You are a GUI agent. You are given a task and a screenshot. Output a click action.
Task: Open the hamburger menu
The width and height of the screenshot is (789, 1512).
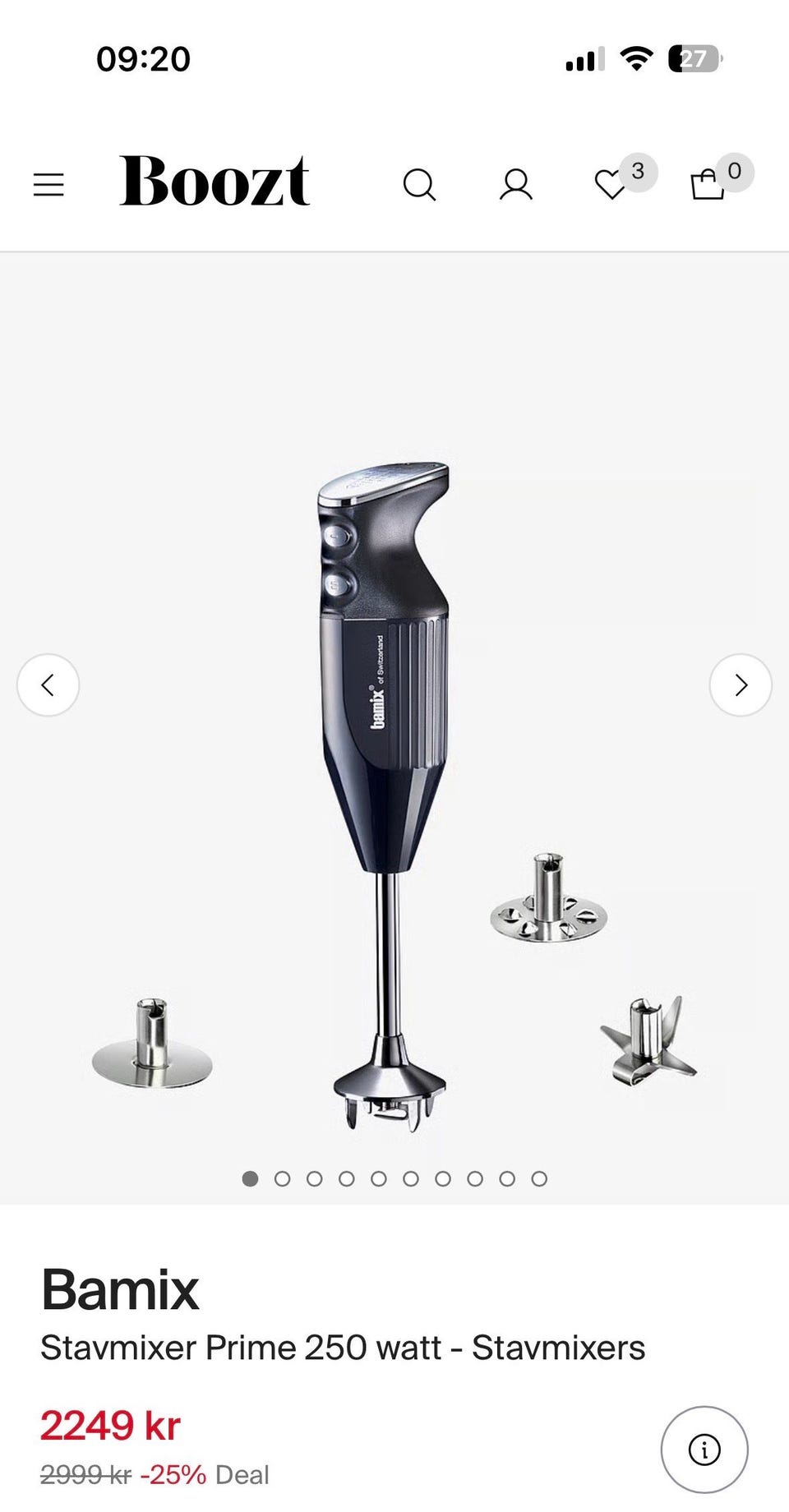pyautogui.click(x=48, y=184)
